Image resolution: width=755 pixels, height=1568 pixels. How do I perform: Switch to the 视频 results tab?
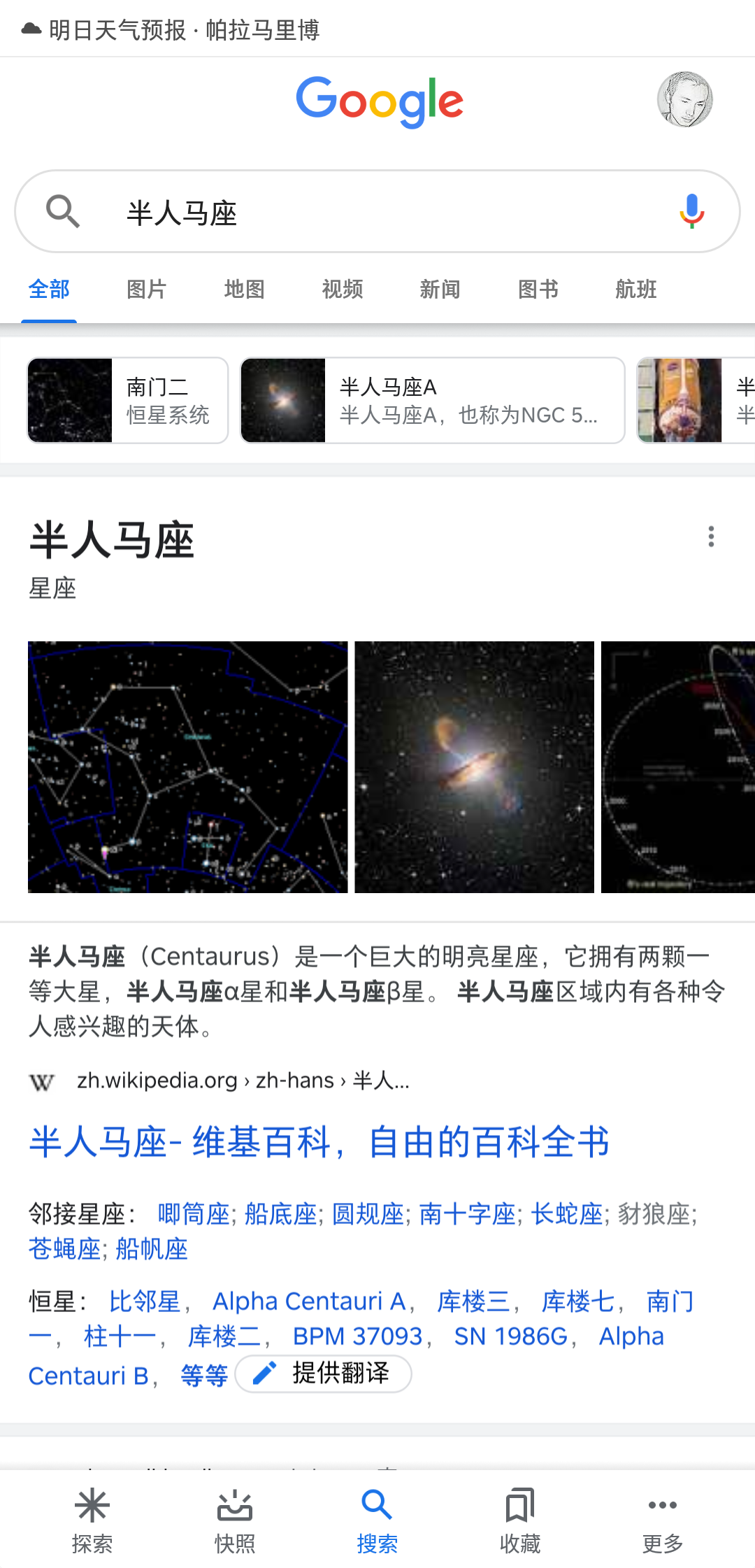point(342,290)
